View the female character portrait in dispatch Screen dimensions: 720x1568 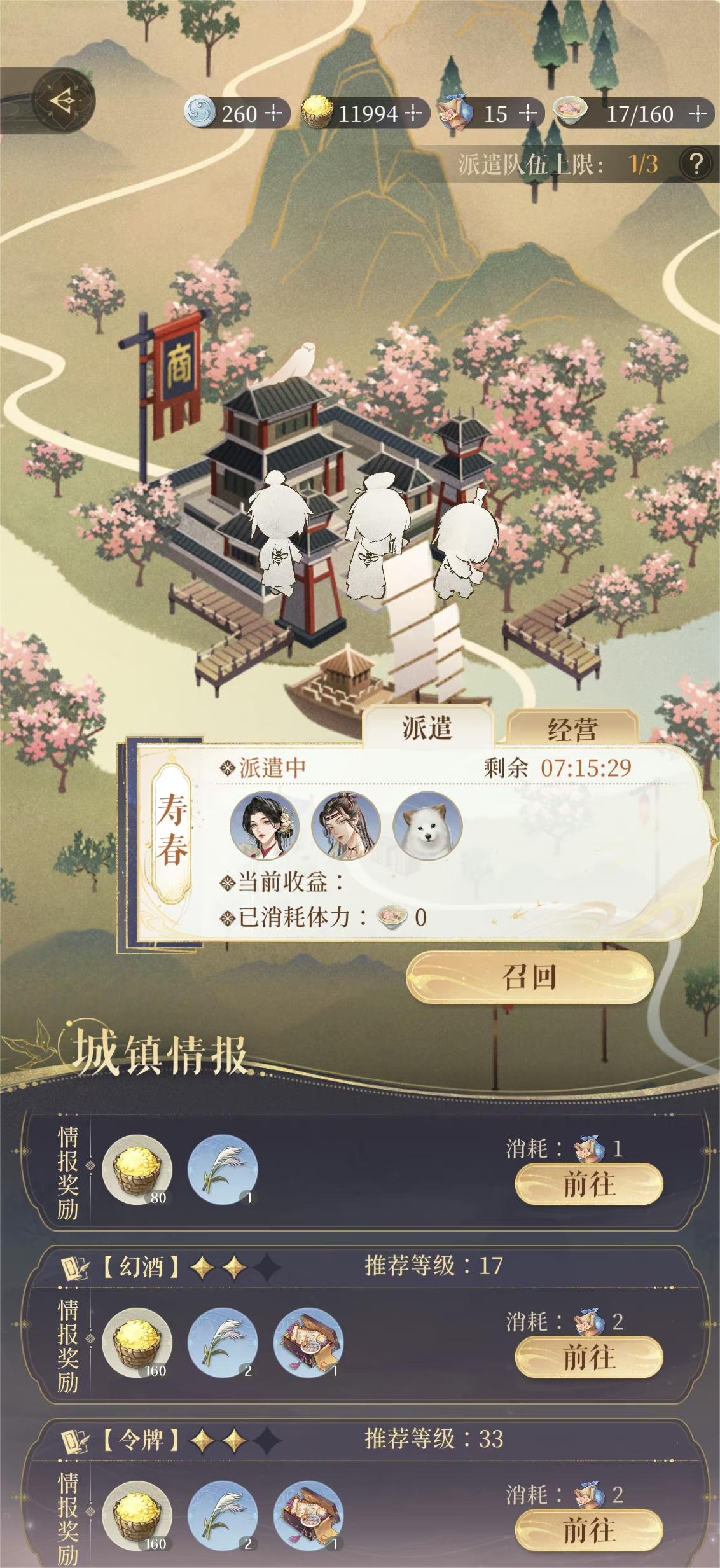click(264, 826)
